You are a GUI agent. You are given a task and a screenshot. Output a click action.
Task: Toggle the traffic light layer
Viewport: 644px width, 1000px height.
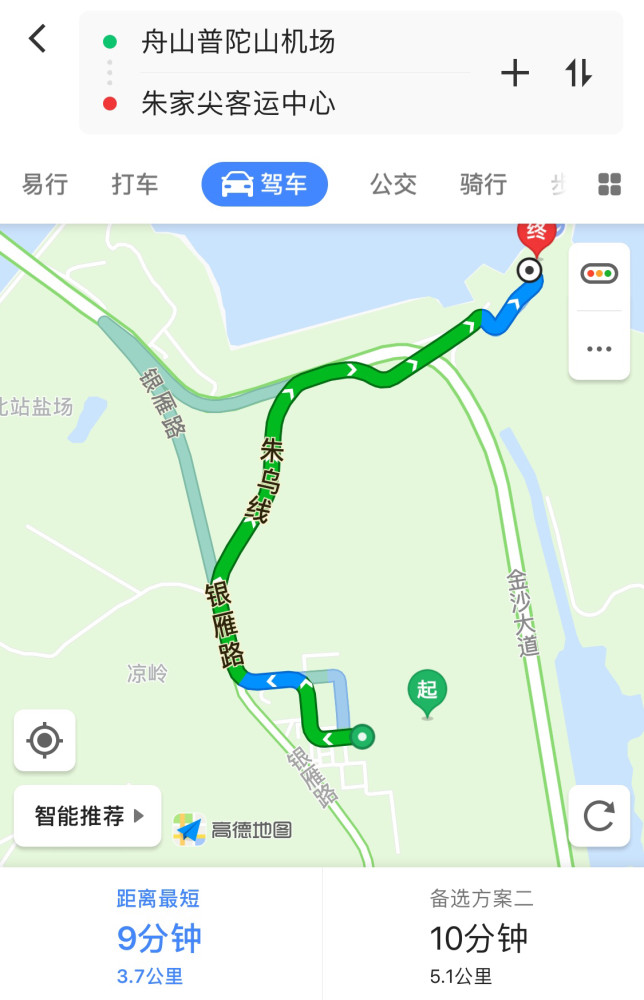pos(599,273)
